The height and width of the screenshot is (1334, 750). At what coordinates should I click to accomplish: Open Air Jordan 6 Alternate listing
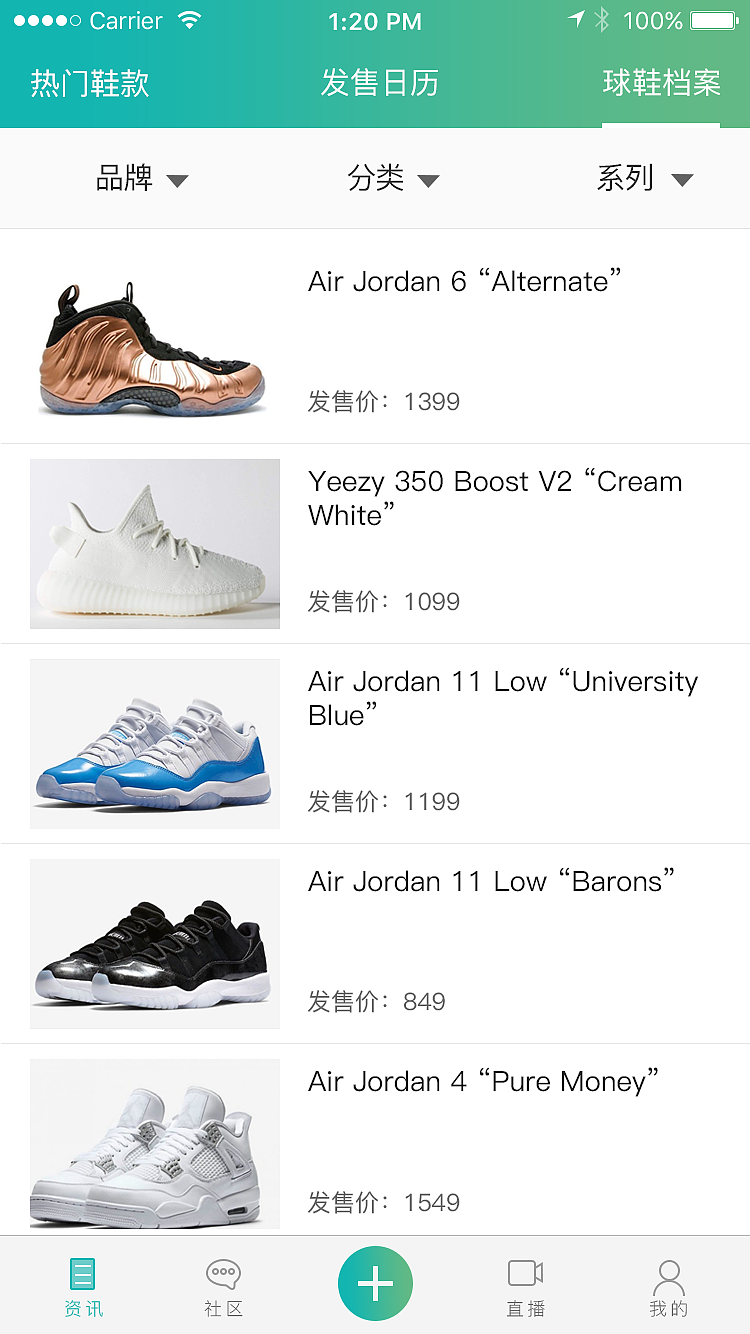point(375,337)
